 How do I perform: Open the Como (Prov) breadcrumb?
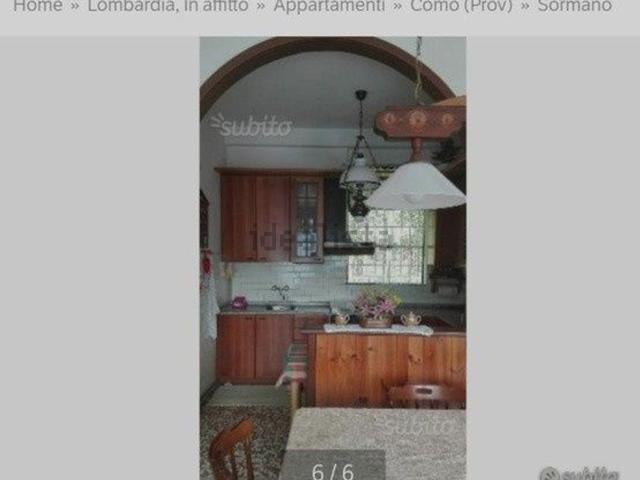461,6
